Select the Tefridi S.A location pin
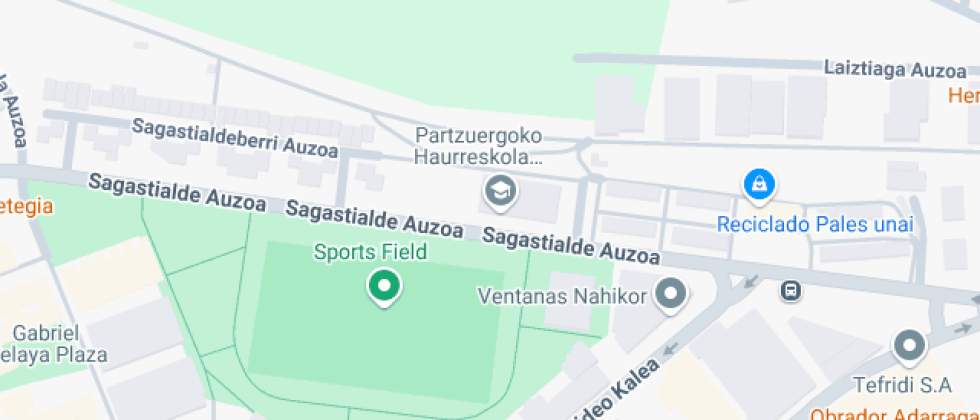 click(x=909, y=346)
